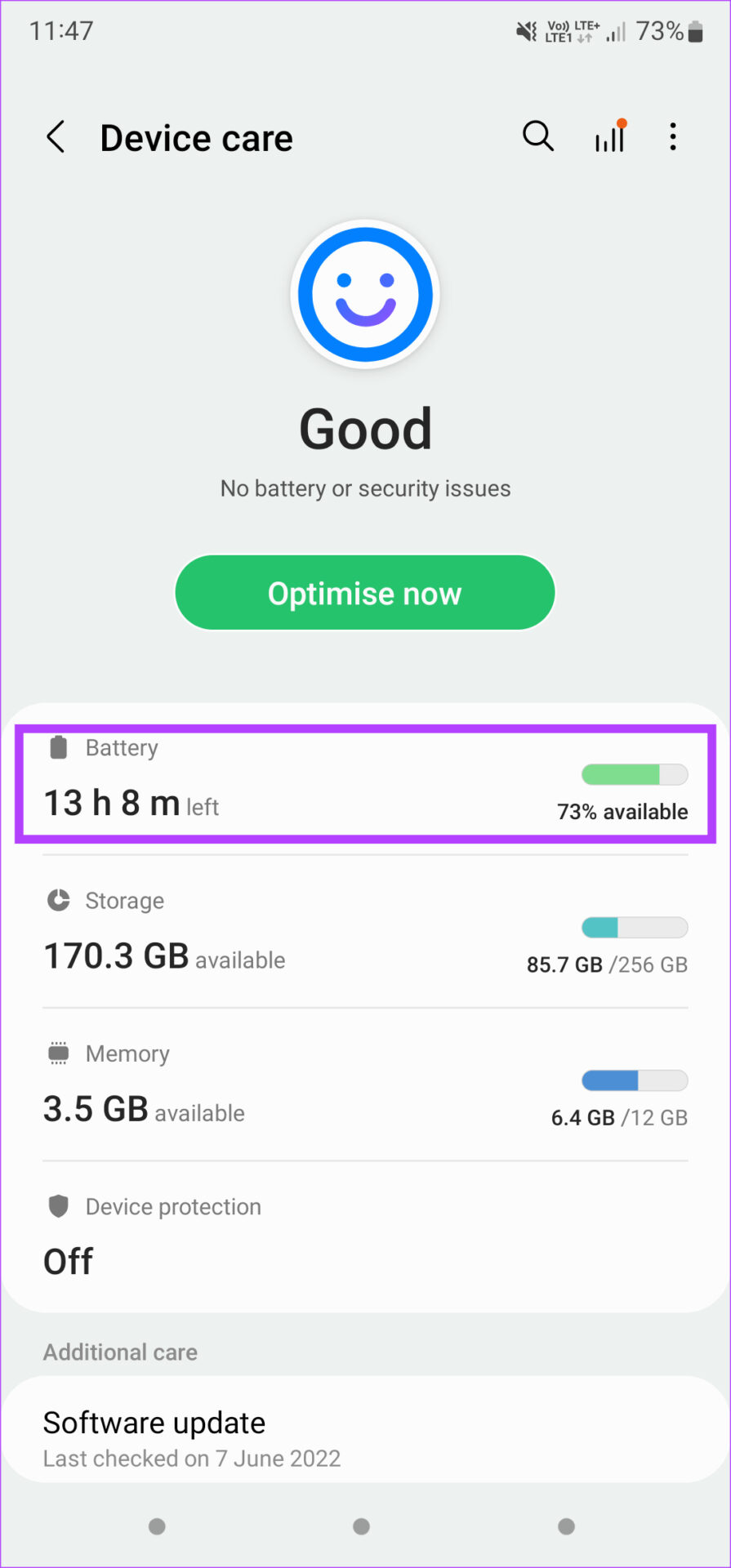The height and width of the screenshot is (1568, 731).
Task: Expand the Additional care section
Action: point(119,1352)
